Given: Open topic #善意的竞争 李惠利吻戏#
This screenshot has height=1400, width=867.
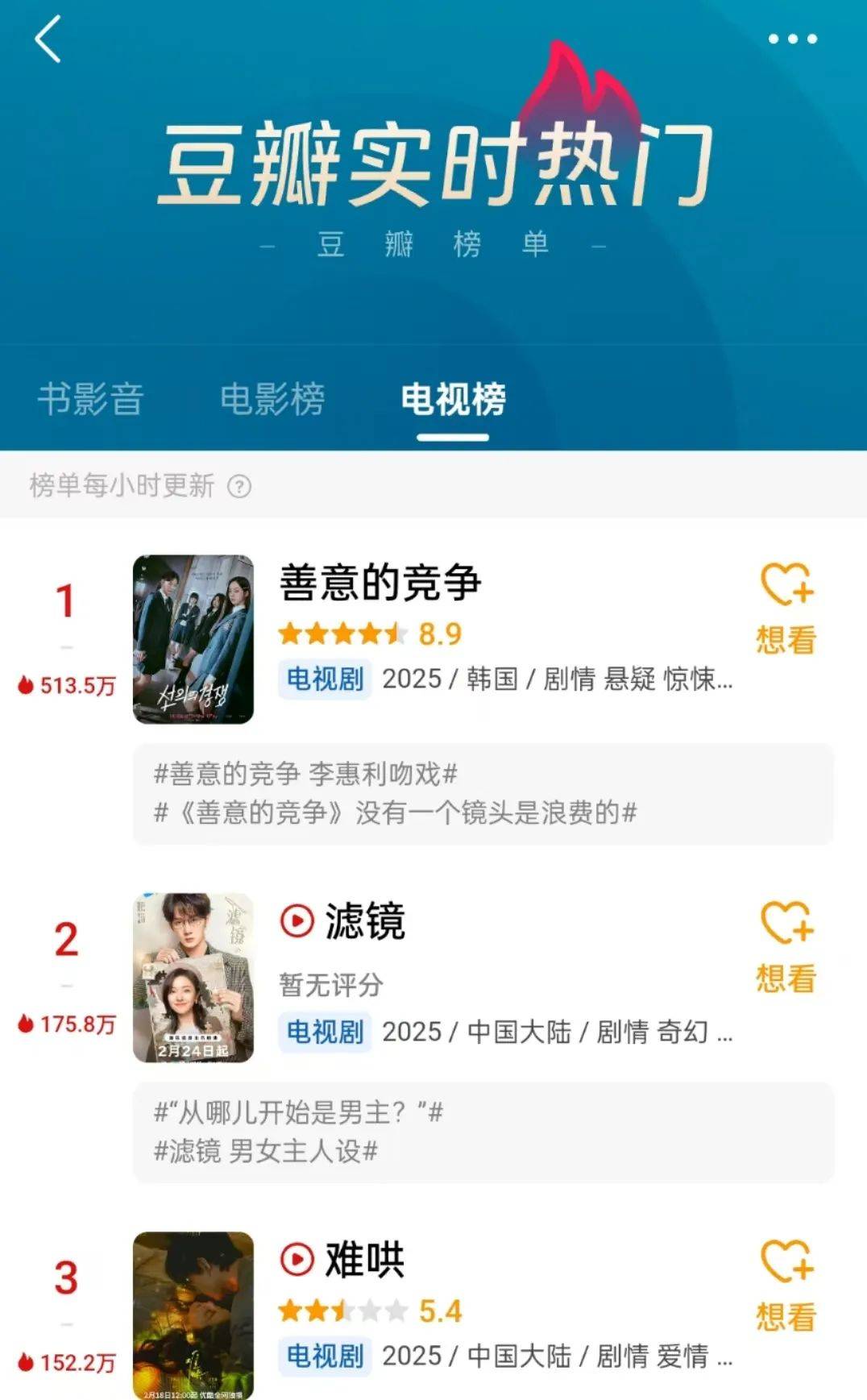Looking at the screenshot, I should coord(306,775).
